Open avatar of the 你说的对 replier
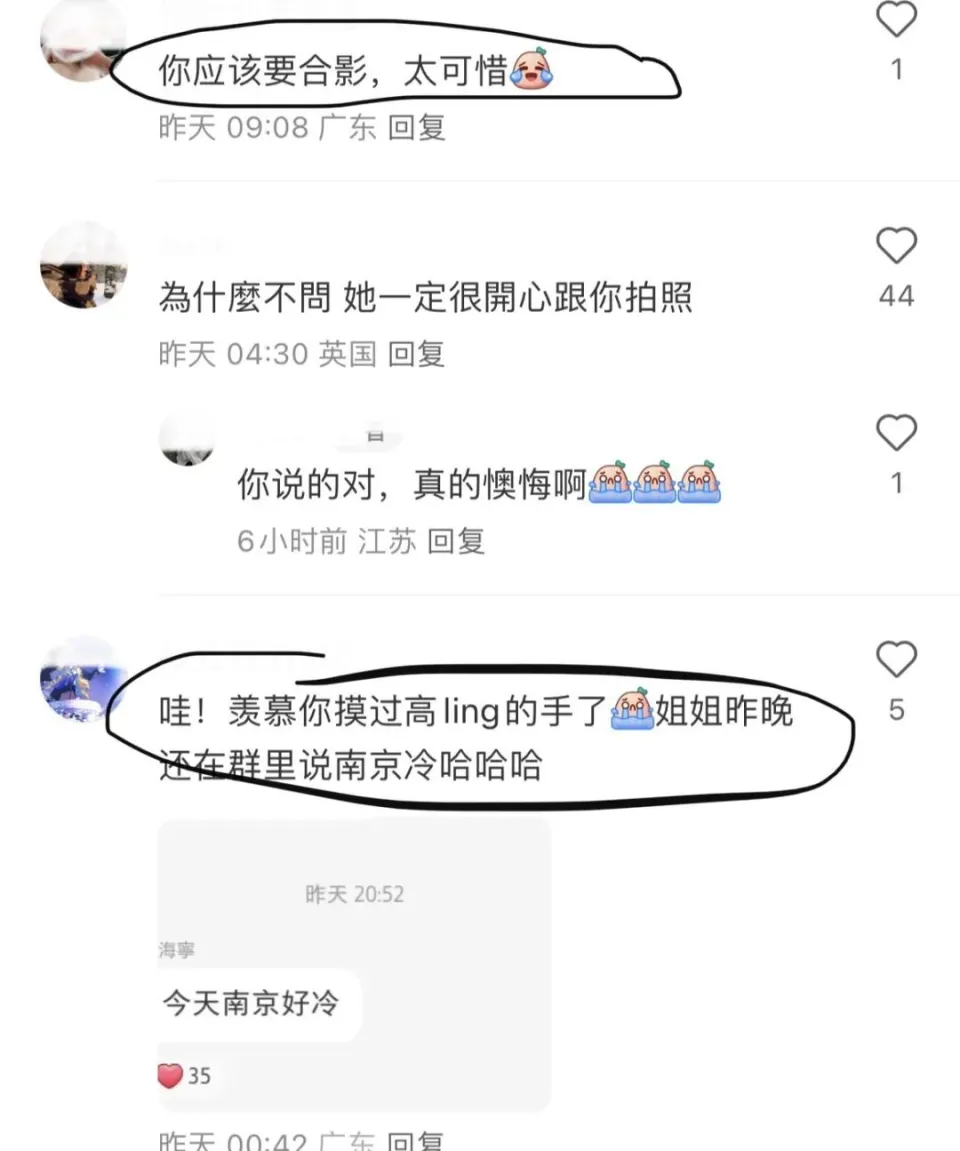The image size is (960, 1151). click(x=187, y=441)
